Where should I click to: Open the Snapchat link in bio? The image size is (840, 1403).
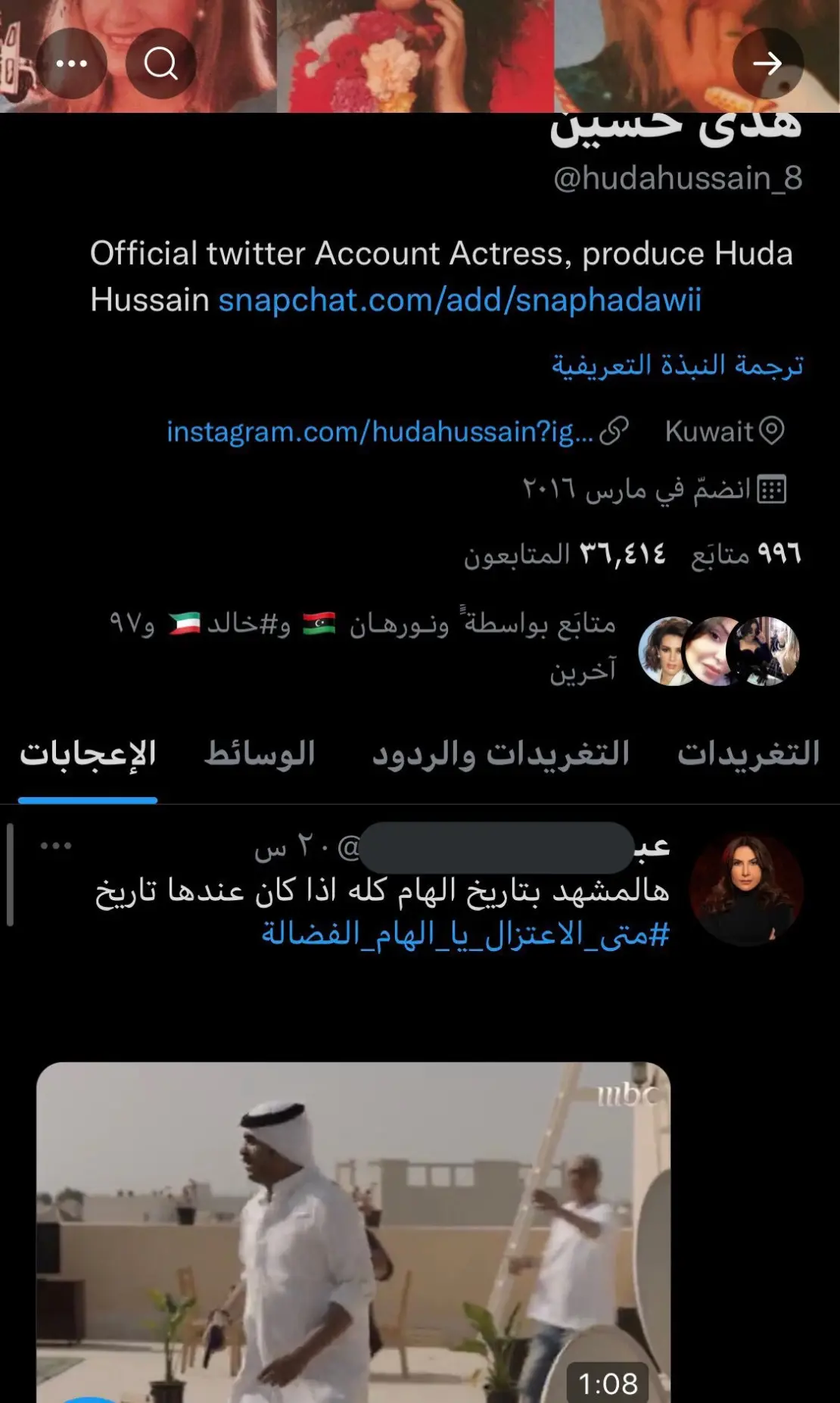459,301
